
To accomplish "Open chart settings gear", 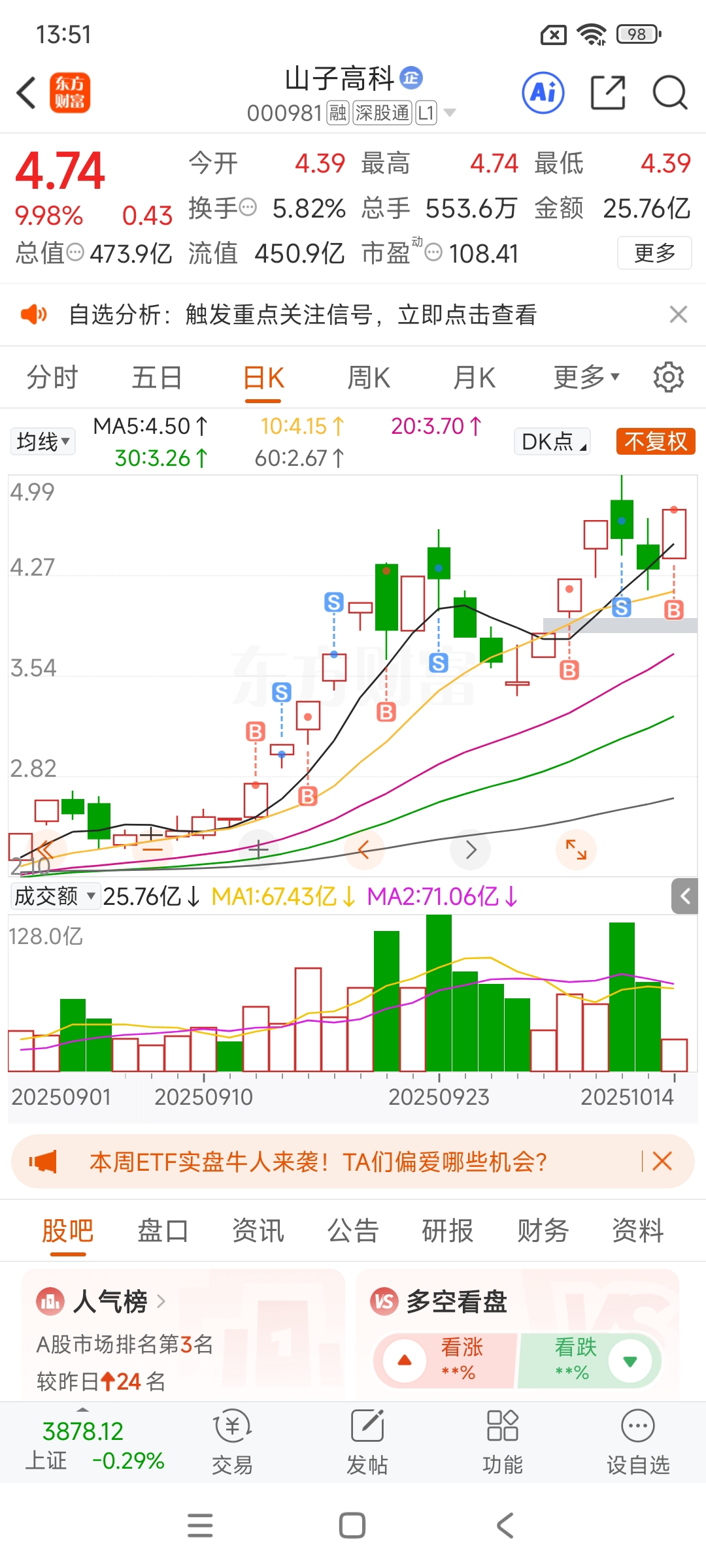I will tap(669, 378).
